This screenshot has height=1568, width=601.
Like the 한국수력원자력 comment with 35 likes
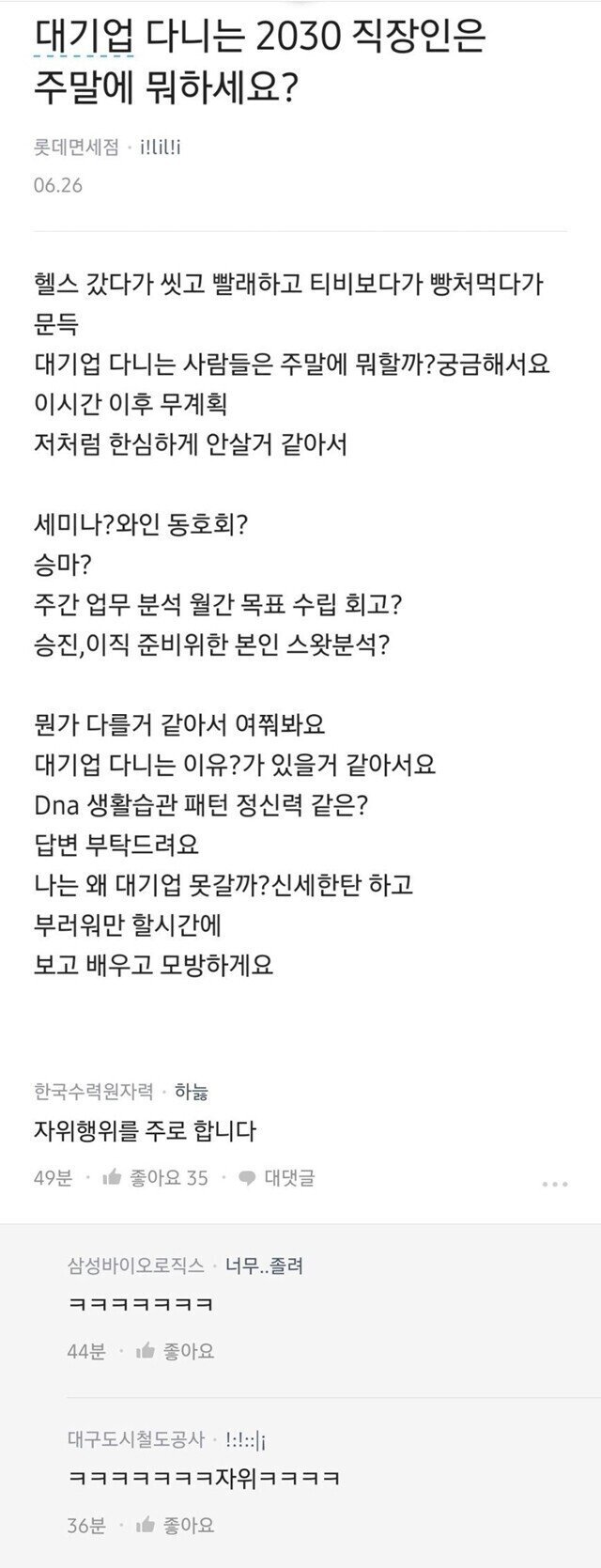155,1178
